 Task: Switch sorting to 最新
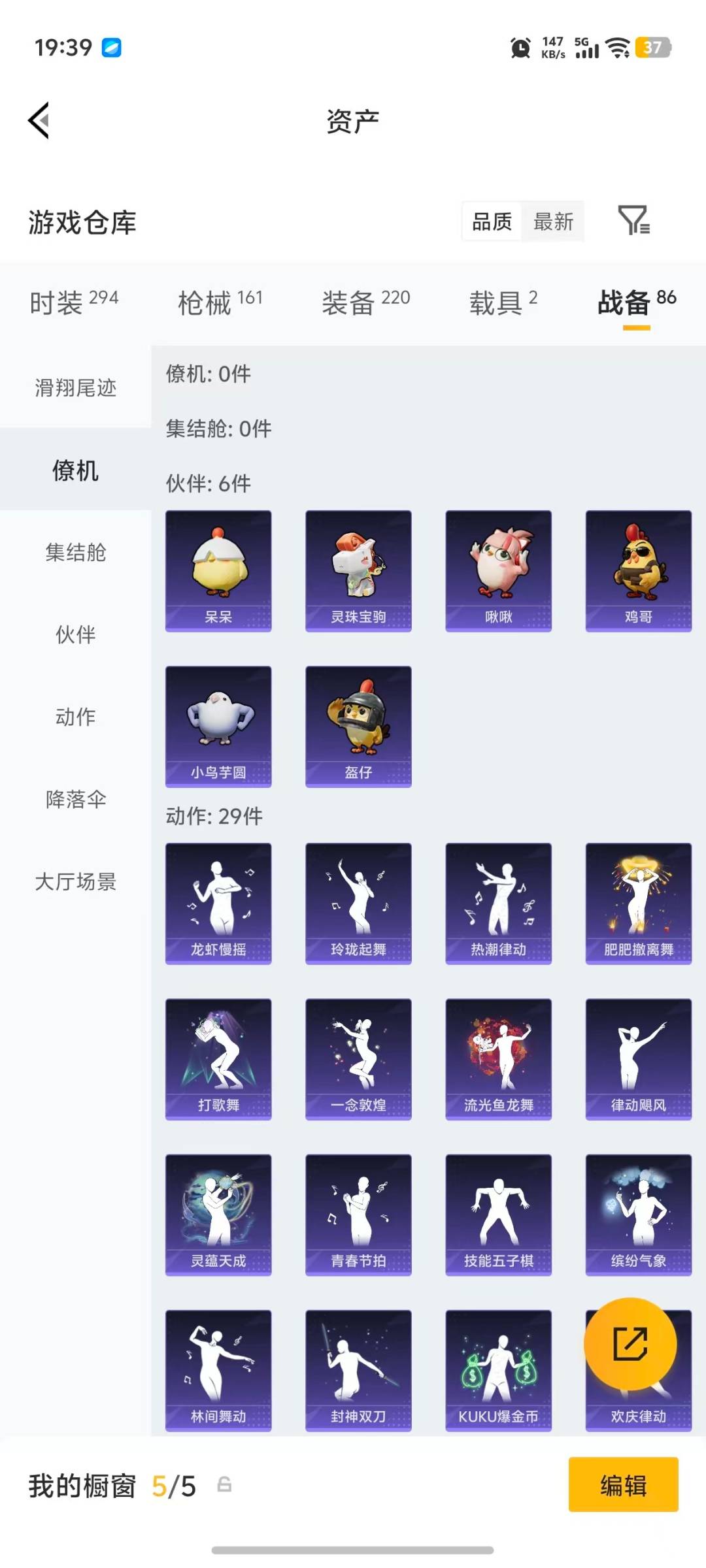(x=554, y=222)
